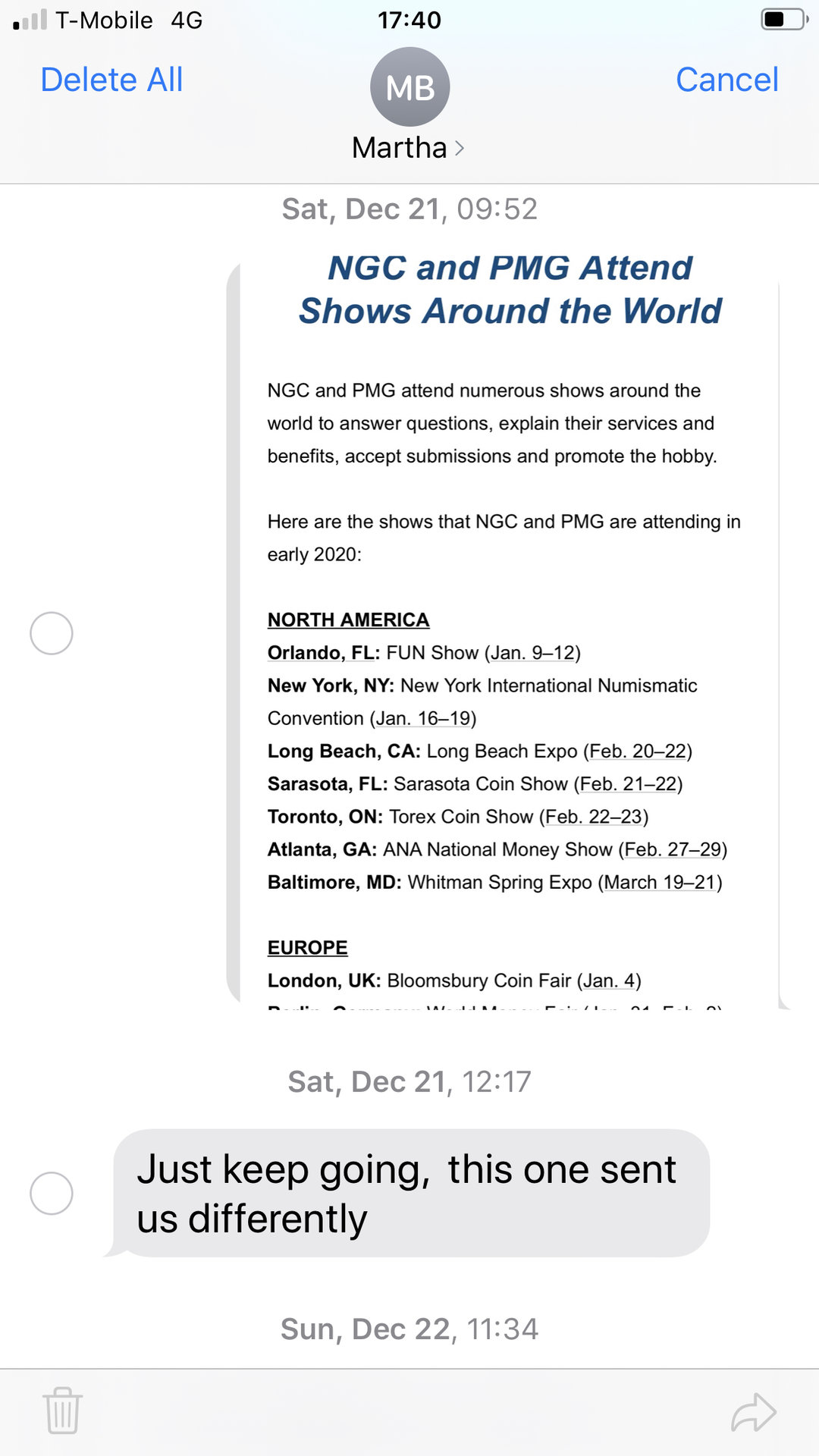Screen dimensions: 819x1456
Task: Delete selected messages with trash icon
Action: point(62,1410)
